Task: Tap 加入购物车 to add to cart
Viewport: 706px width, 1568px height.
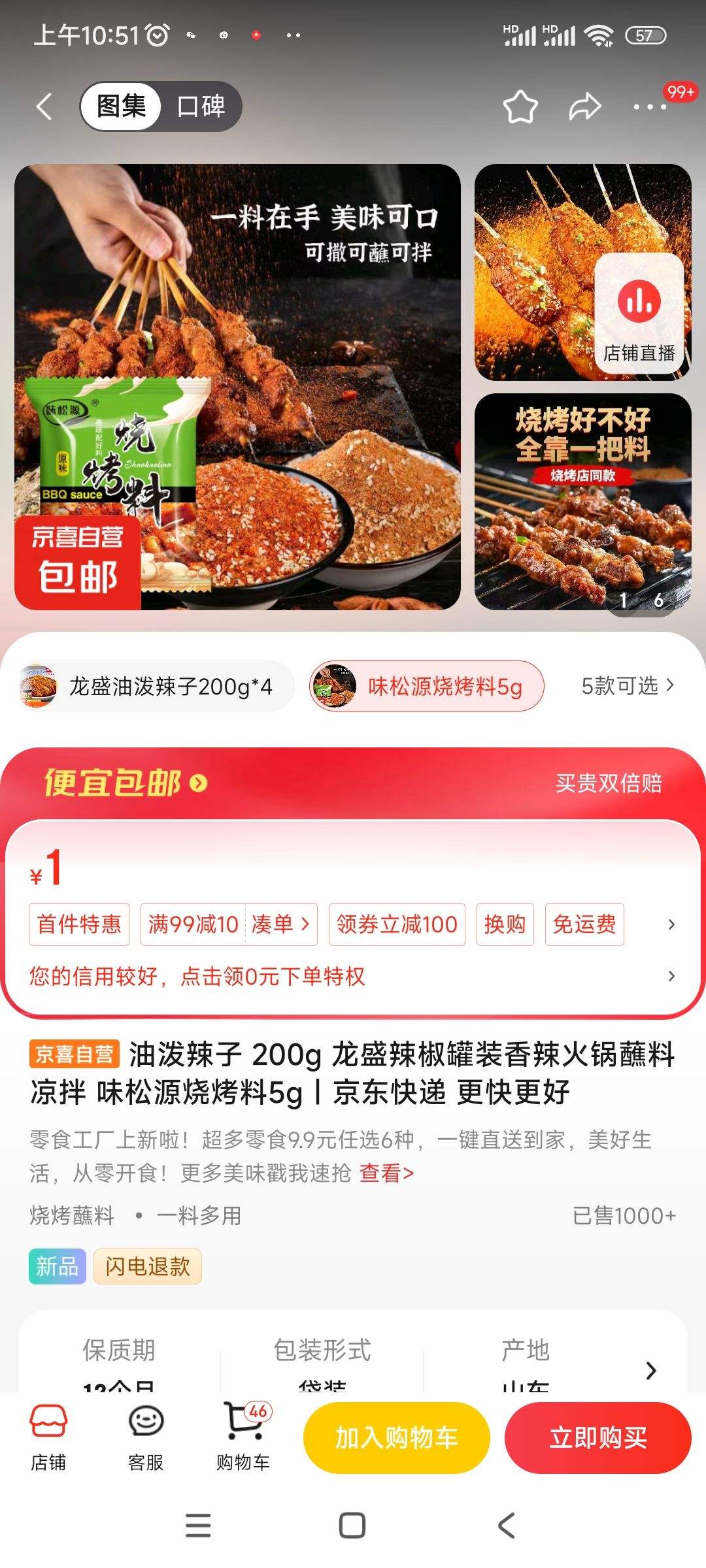Action: click(397, 1438)
